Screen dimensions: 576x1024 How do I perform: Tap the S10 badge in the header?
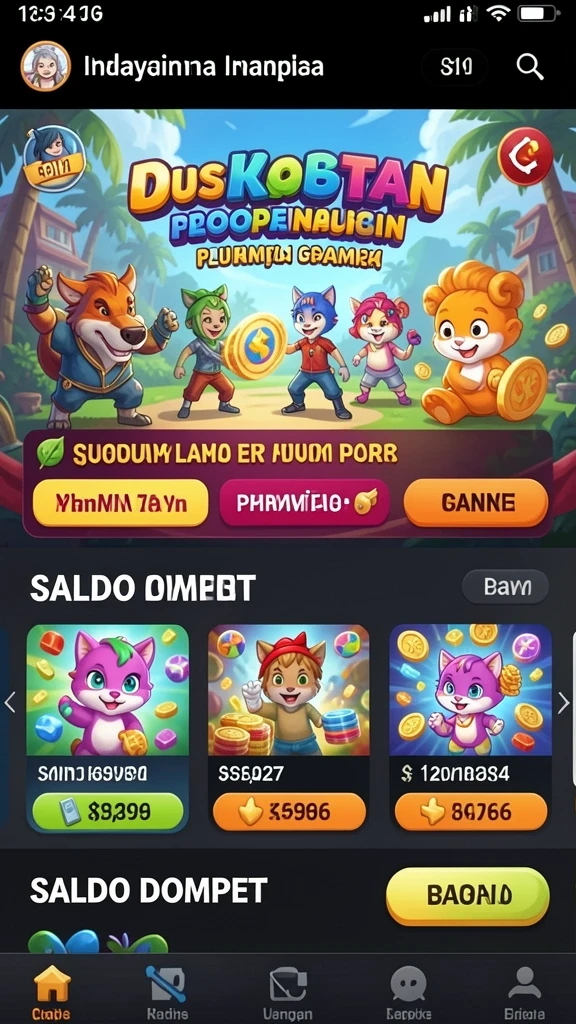(455, 67)
